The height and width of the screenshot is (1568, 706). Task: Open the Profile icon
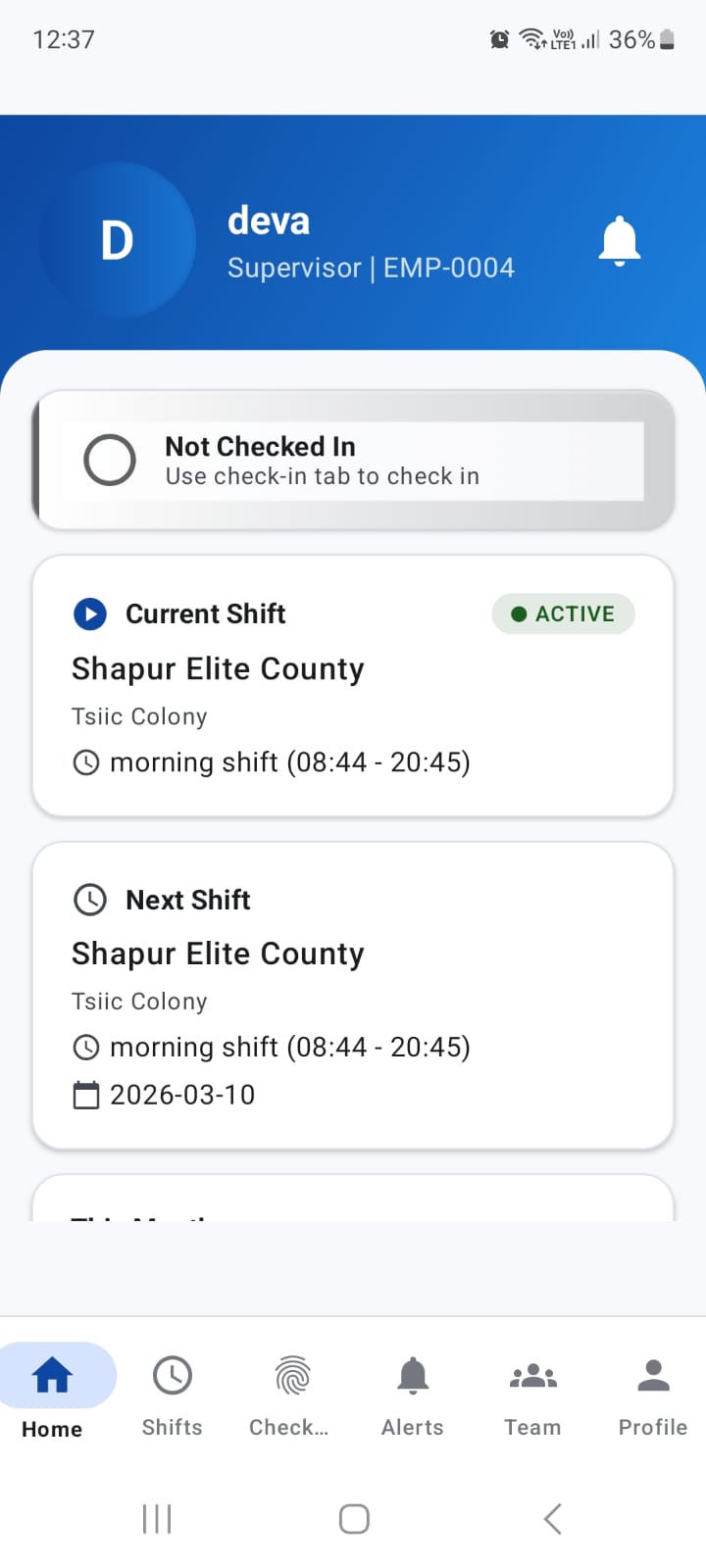point(652,1375)
